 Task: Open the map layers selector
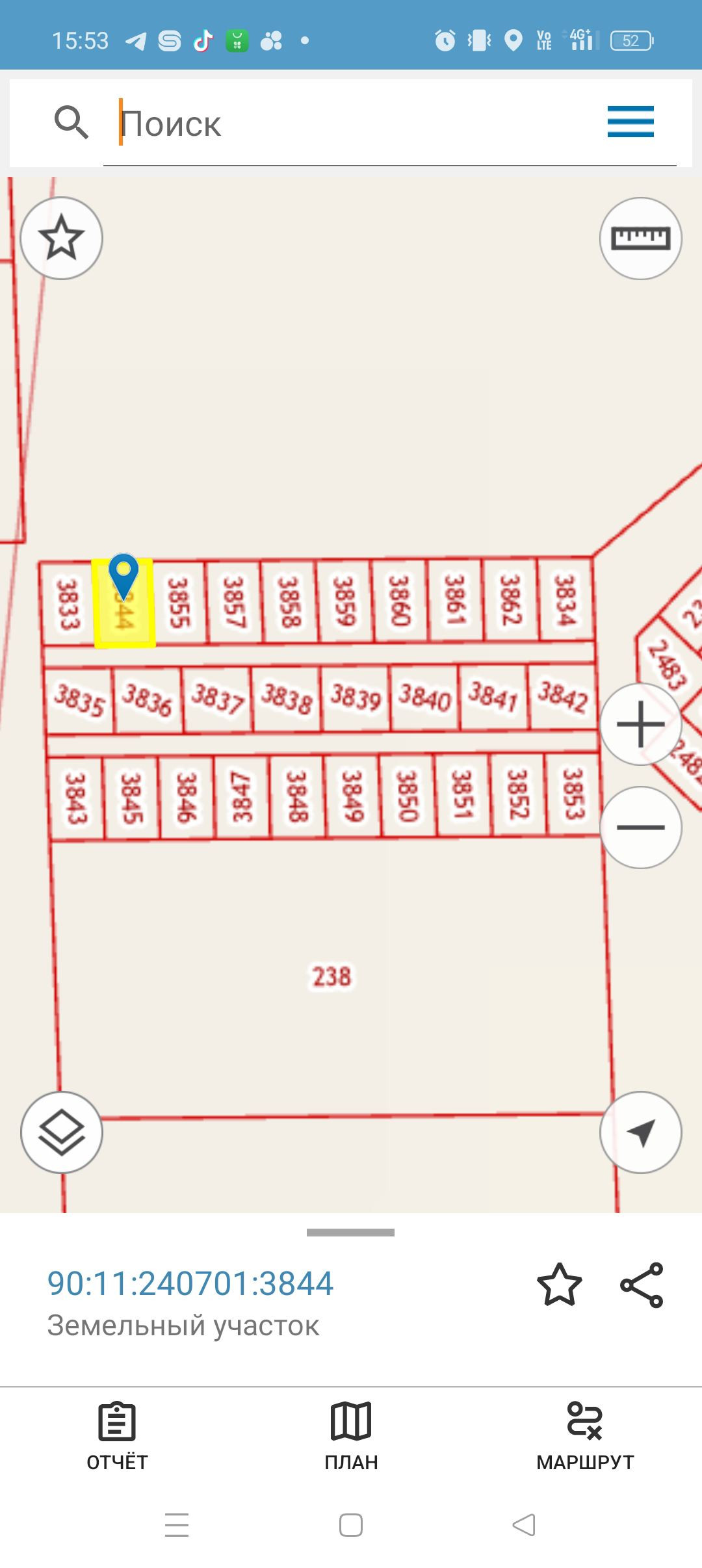[x=62, y=1132]
